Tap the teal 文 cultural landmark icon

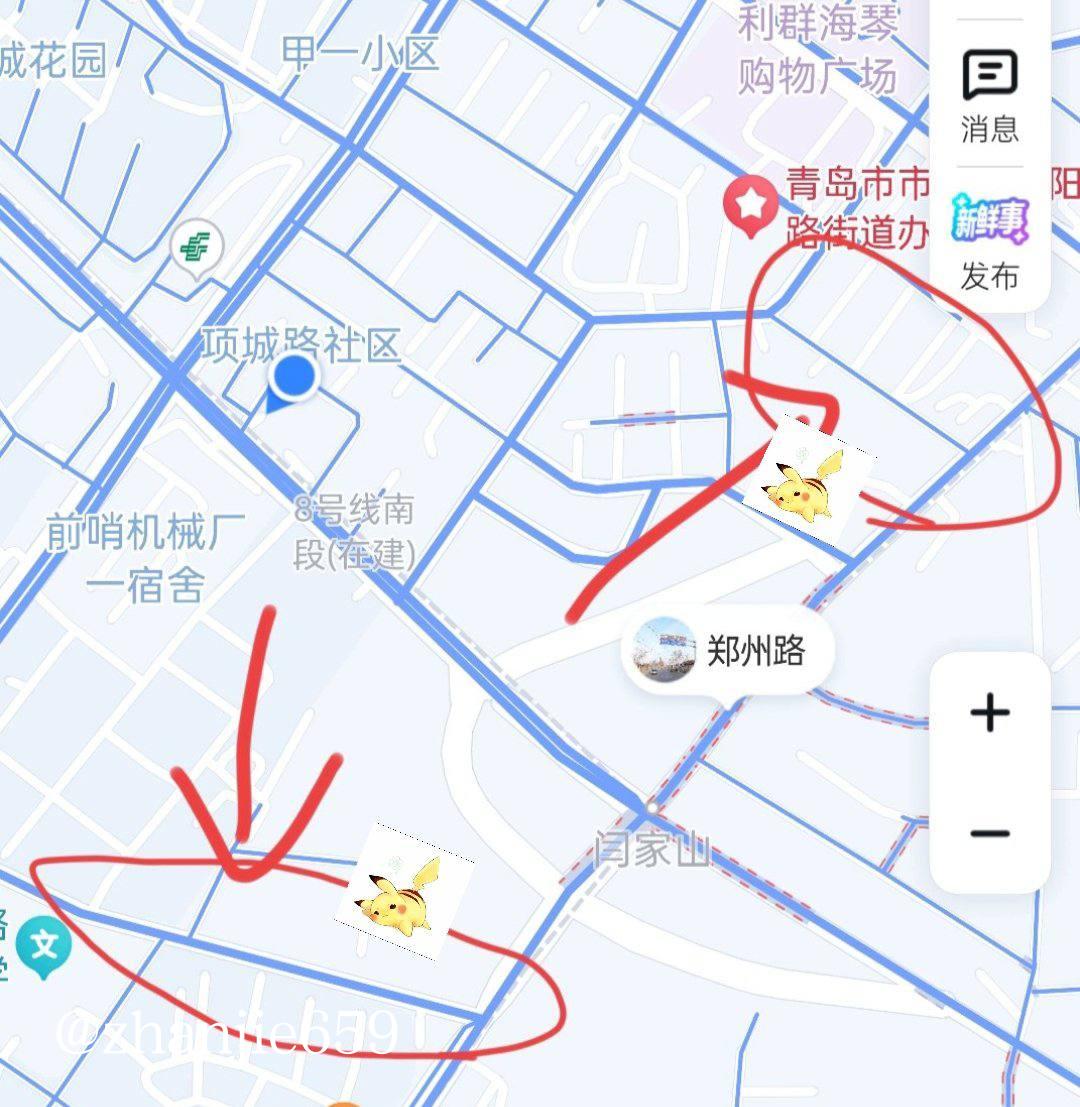(42, 942)
